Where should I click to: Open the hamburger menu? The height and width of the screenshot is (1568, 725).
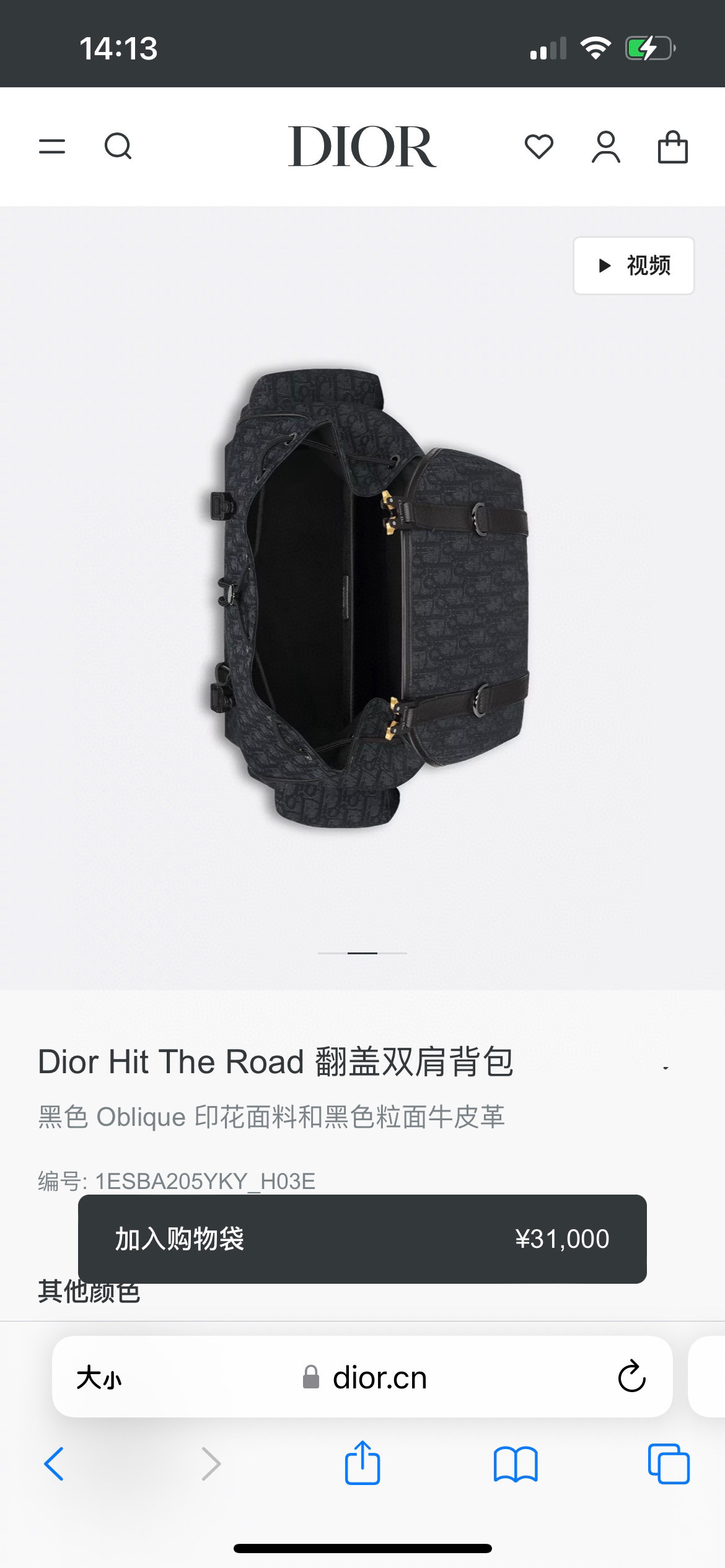pyautogui.click(x=52, y=147)
